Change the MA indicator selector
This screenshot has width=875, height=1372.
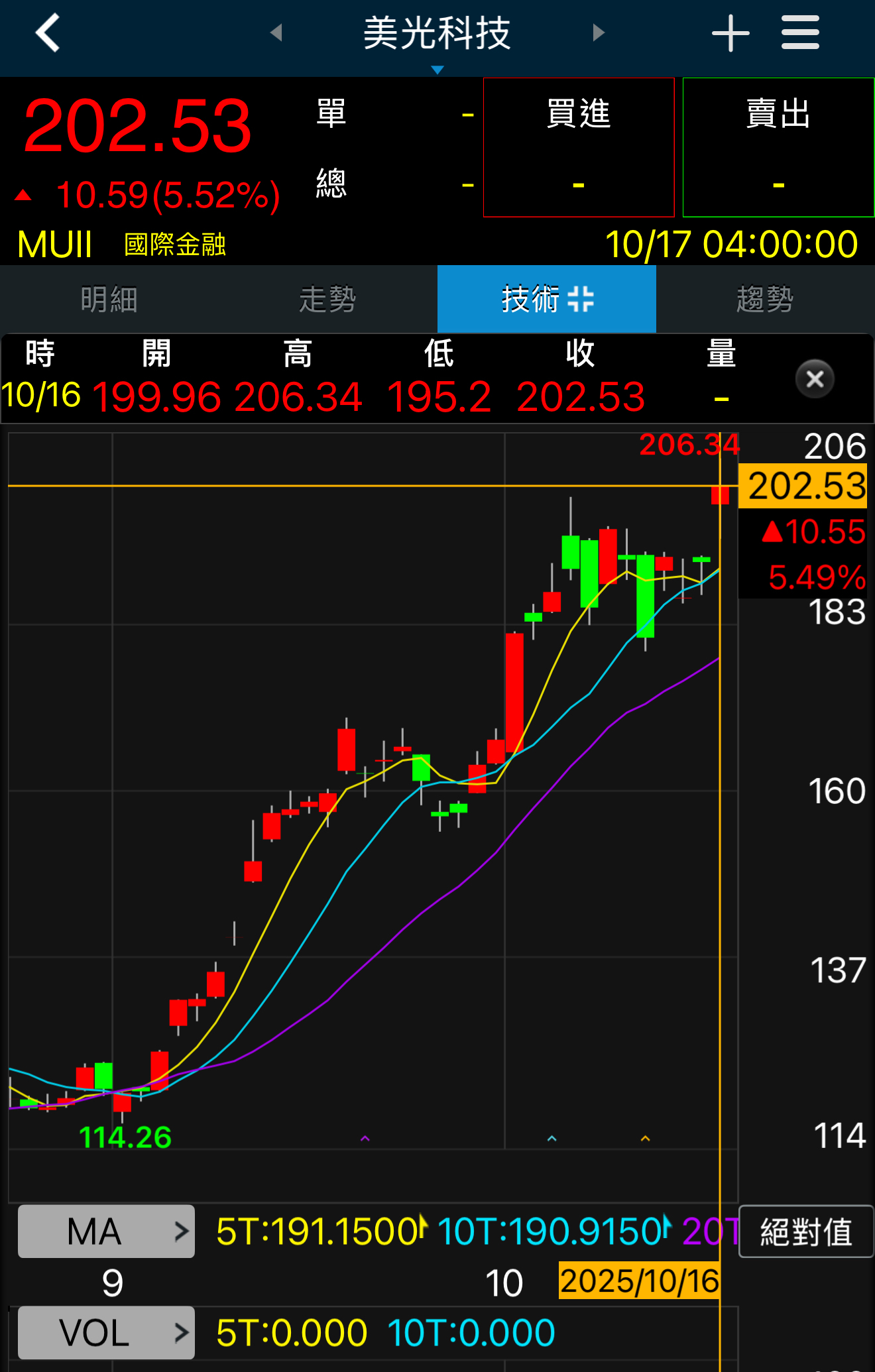point(106,1231)
